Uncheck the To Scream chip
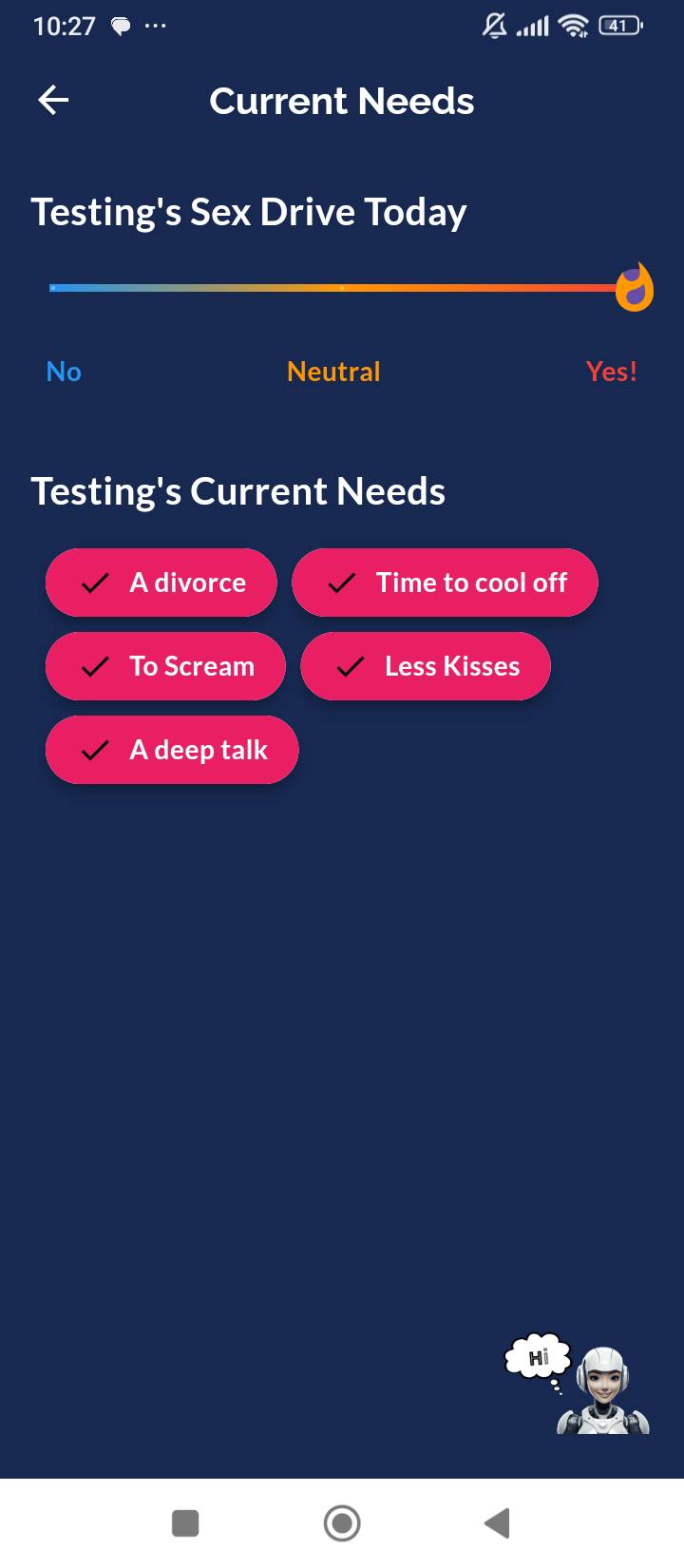The image size is (684, 1568). [165, 666]
